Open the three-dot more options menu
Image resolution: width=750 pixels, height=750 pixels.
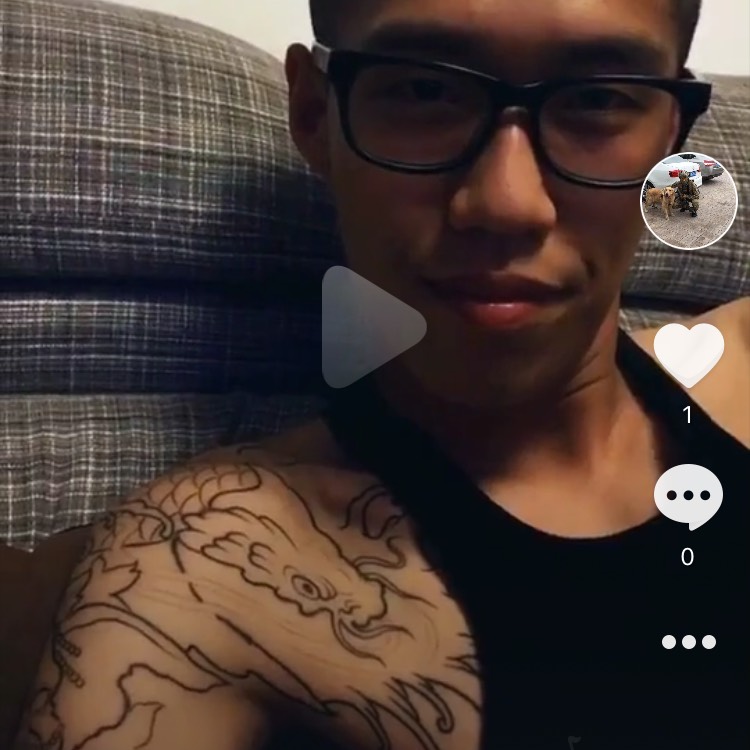[x=688, y=642]
